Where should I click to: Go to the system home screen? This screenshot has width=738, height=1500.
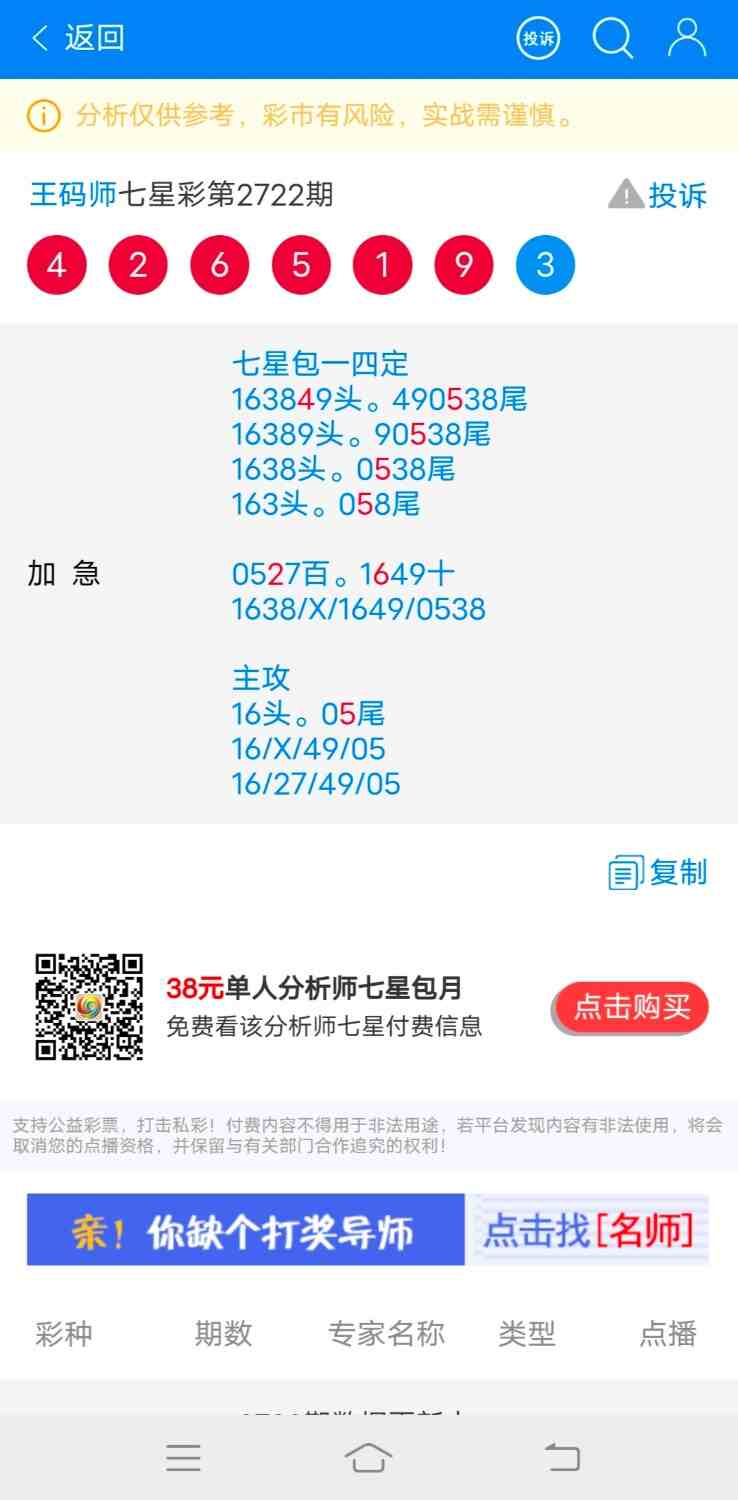click(368, 1458)
